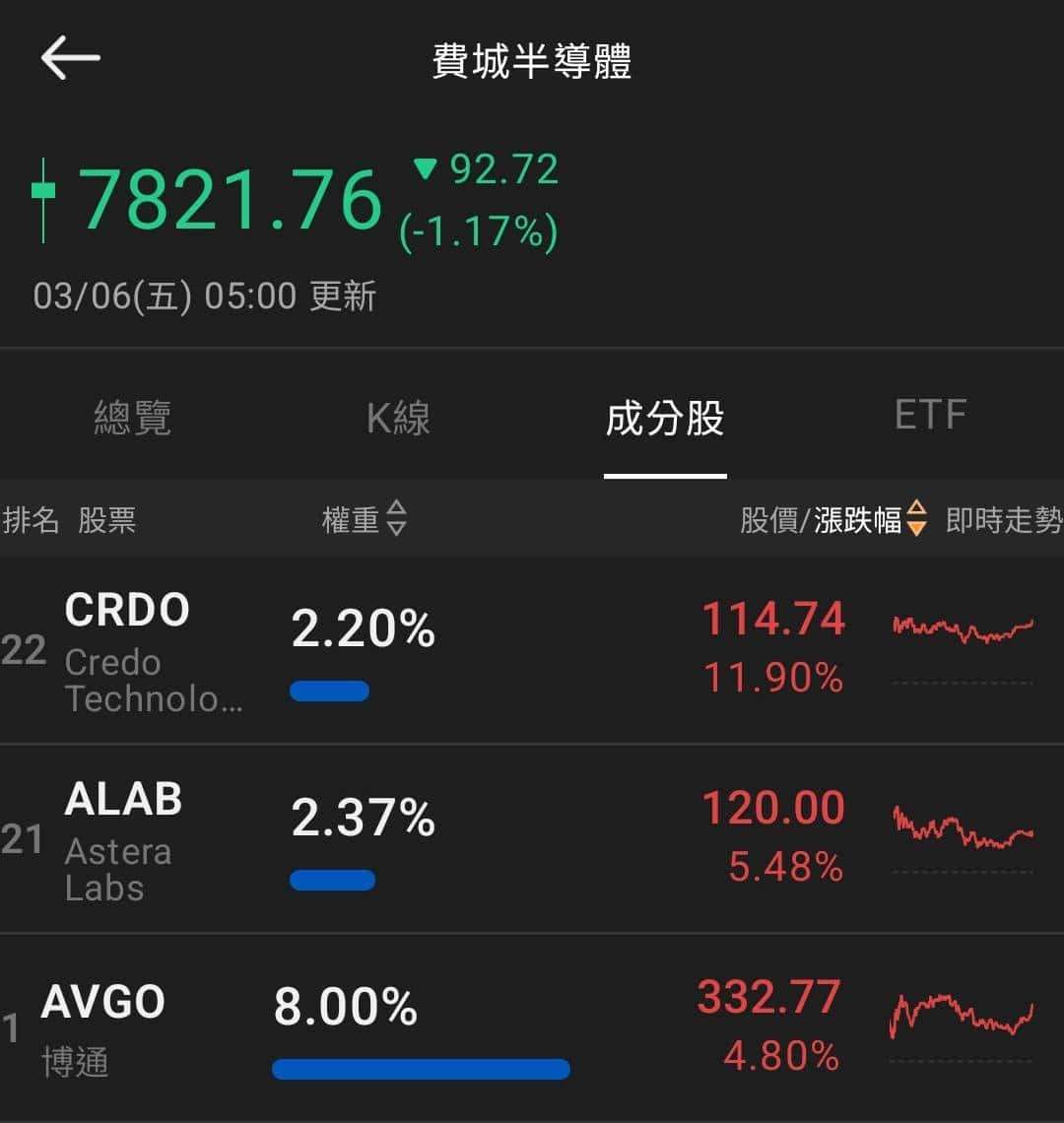Click the back arrow to leave 費城半導體 page
Image resolution: width=1064 pixels, height=1123 pixels.
[69, 59]
